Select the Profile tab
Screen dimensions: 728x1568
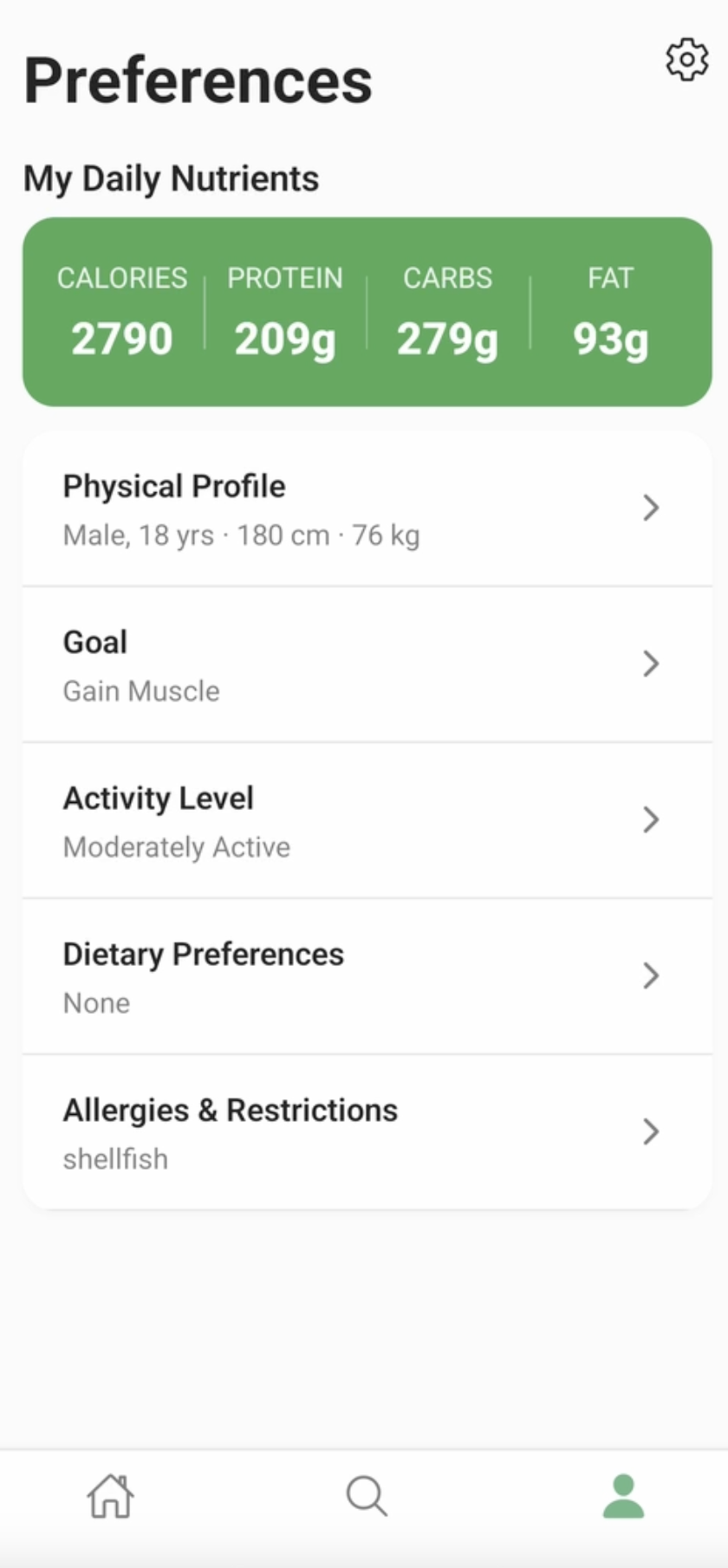pos(623,1496)
